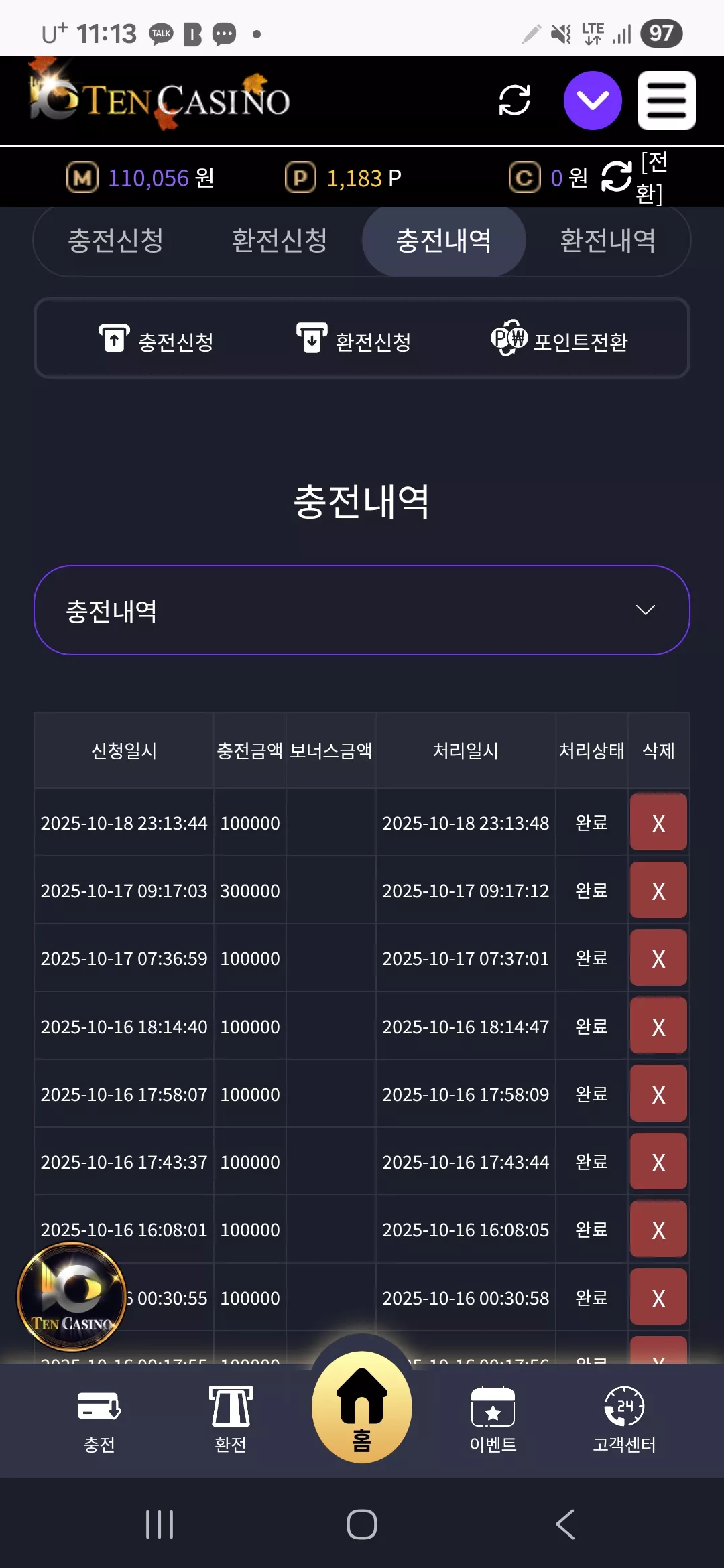Switch to the 환전내역 tab

[x=608, y=241]
